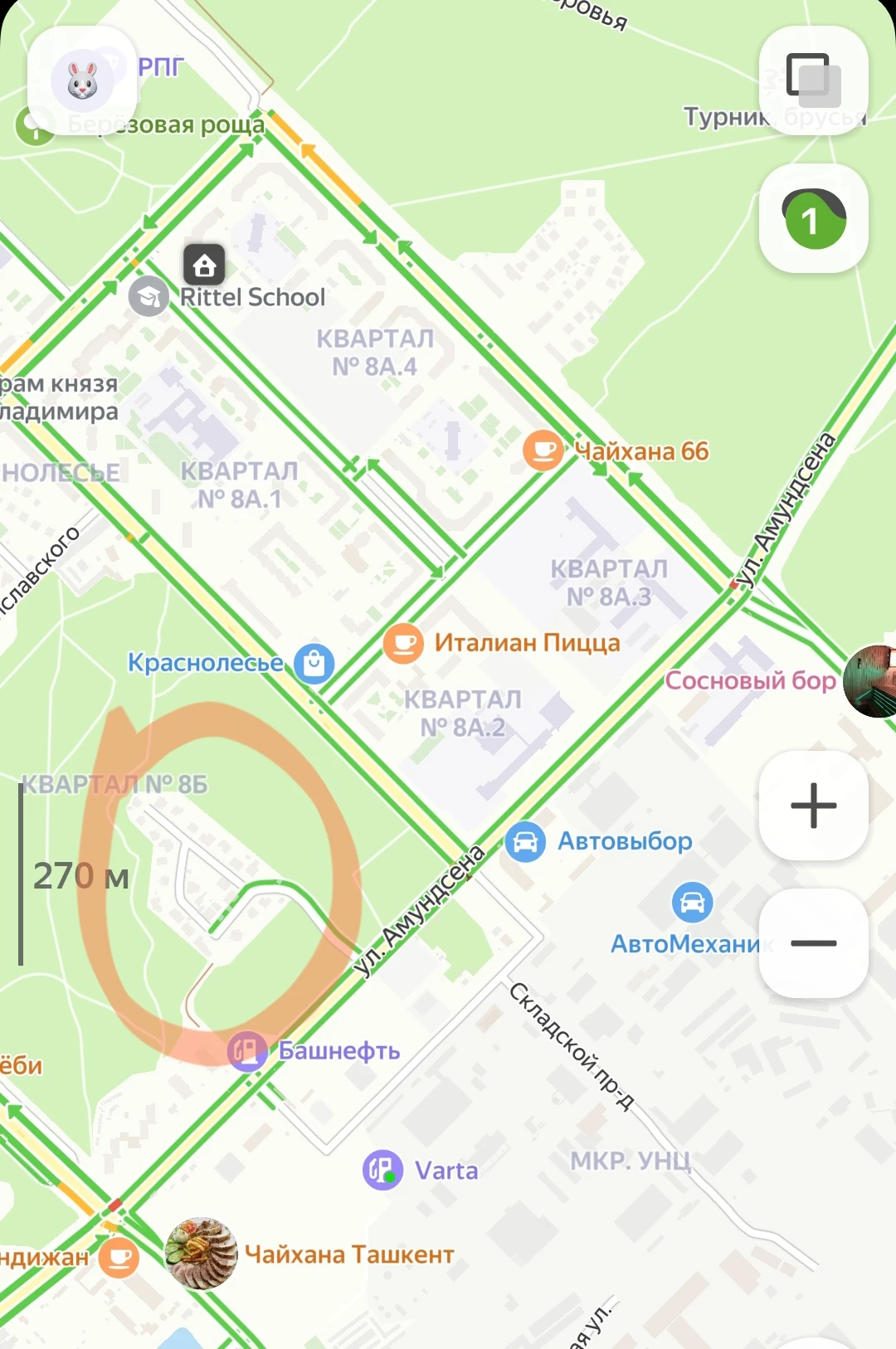Open the Сосновый бор place marker
This screenshot has width=896, height=1349.
871,680
